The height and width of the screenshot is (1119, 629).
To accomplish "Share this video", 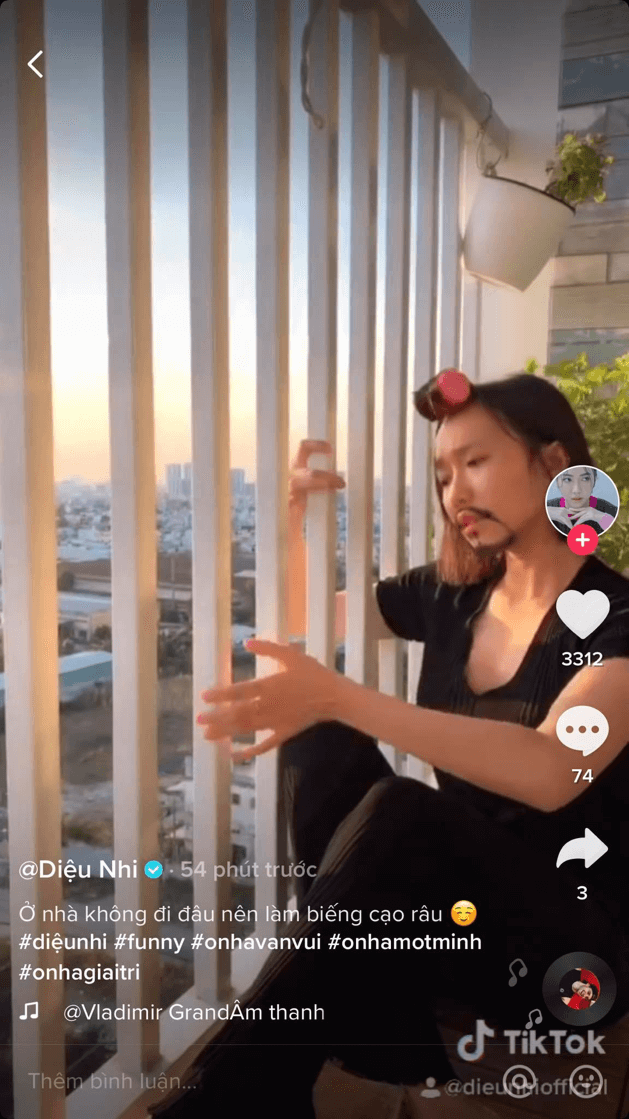I will click(x=582, y=850).
